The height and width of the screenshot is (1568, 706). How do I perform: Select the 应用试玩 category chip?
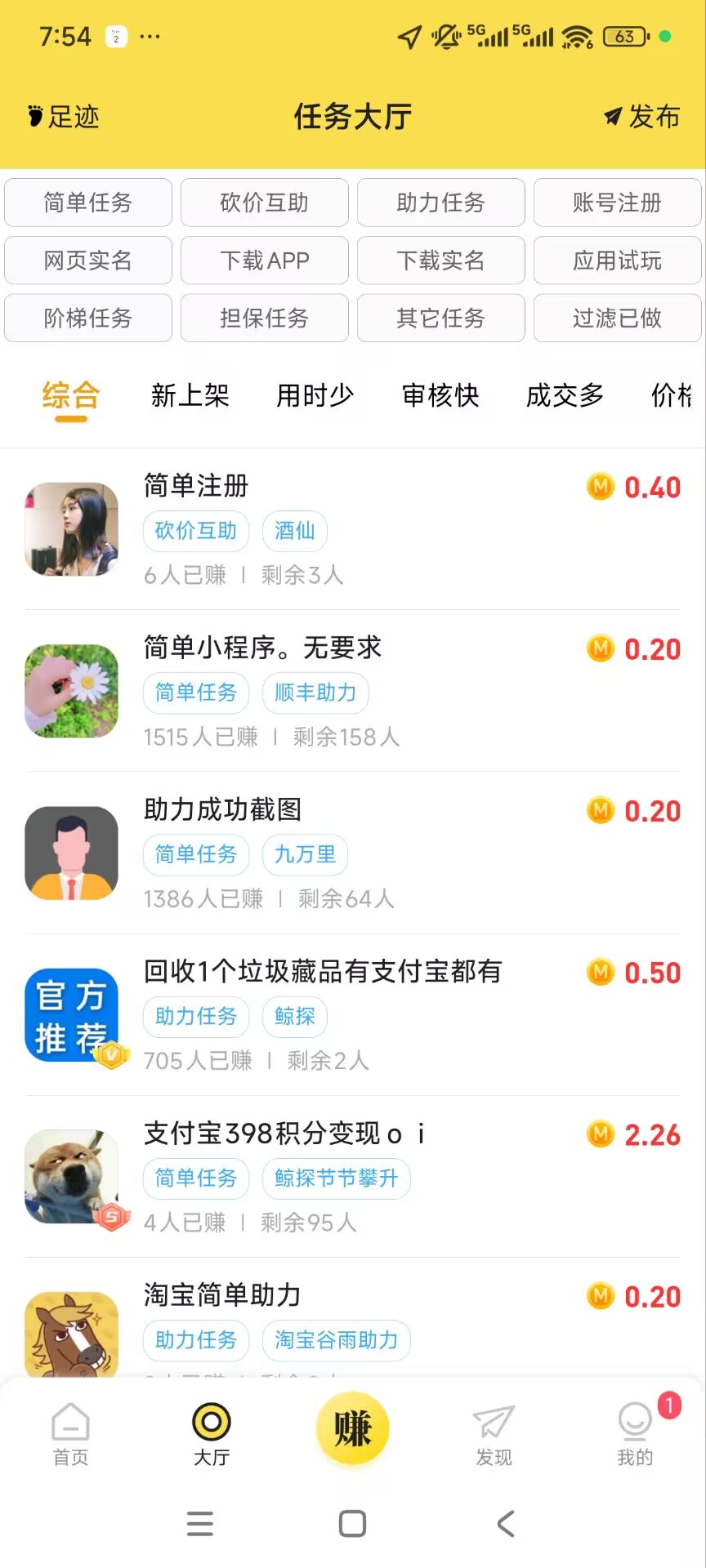click(617, 261)
